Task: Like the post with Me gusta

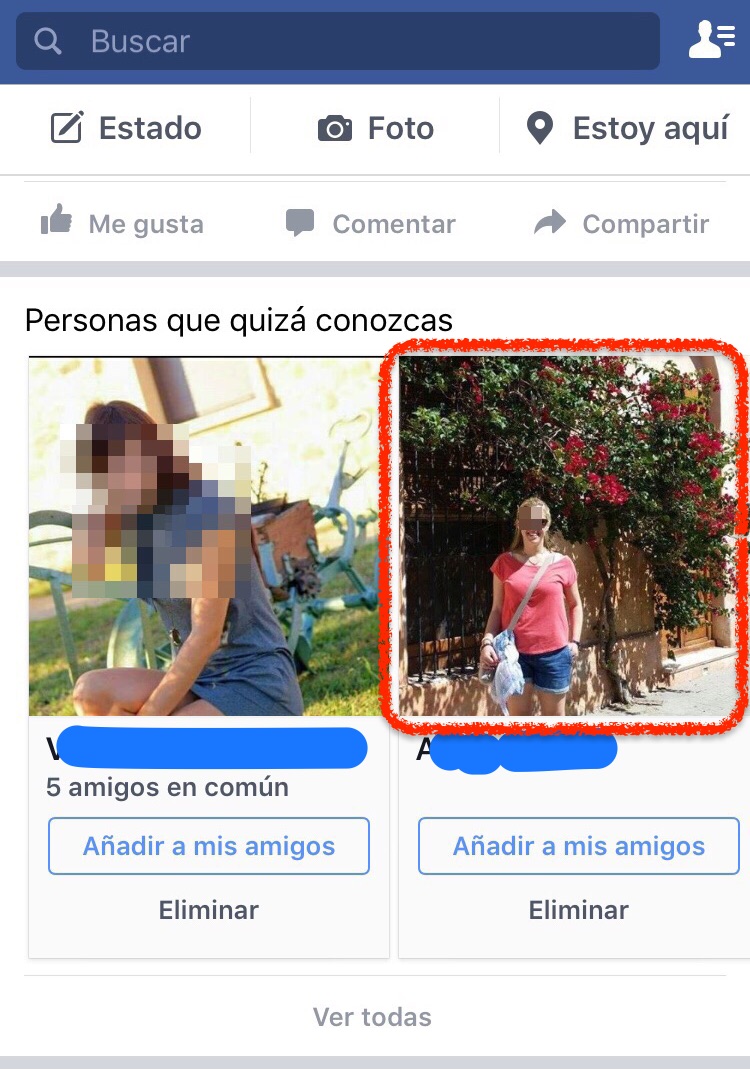Action: click(122, 223)
